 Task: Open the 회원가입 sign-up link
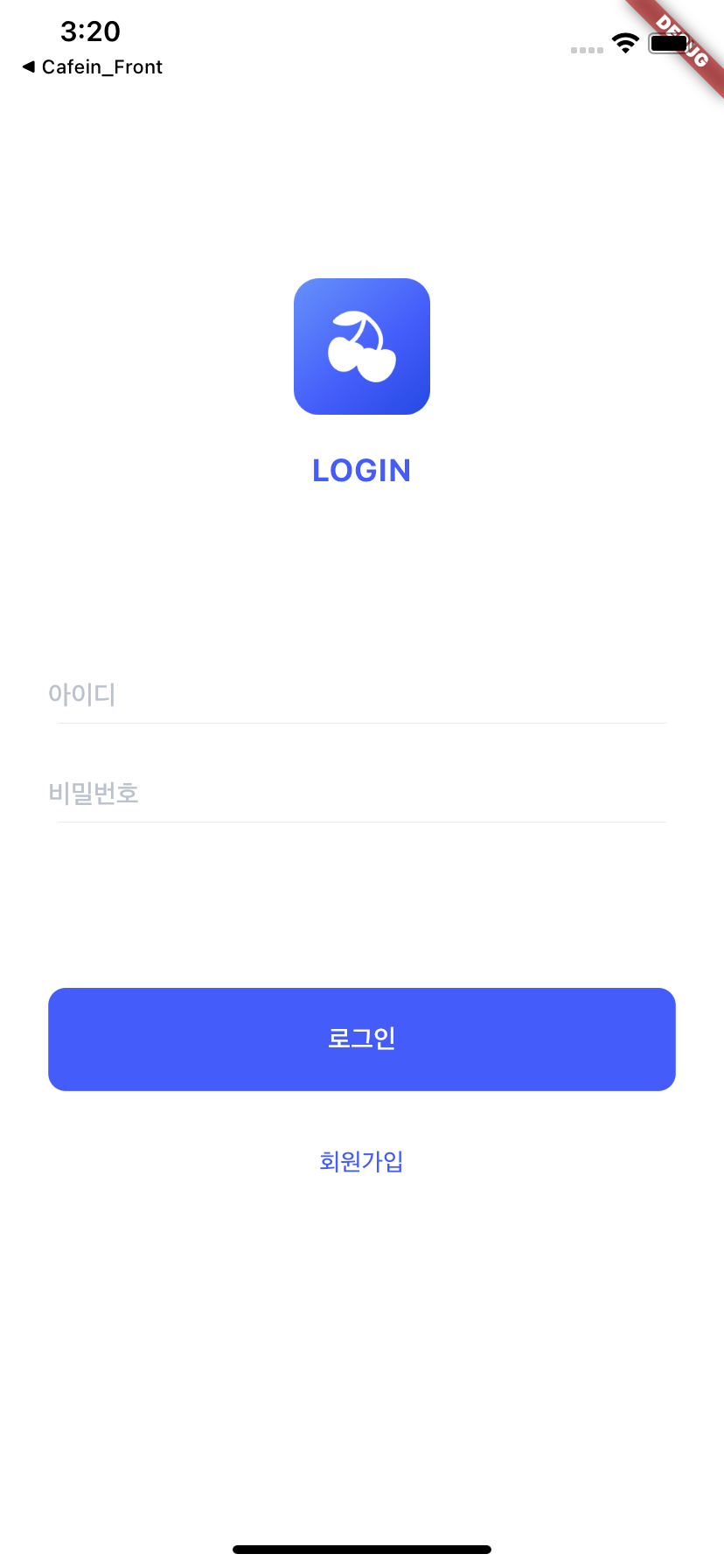[361, 1161]
